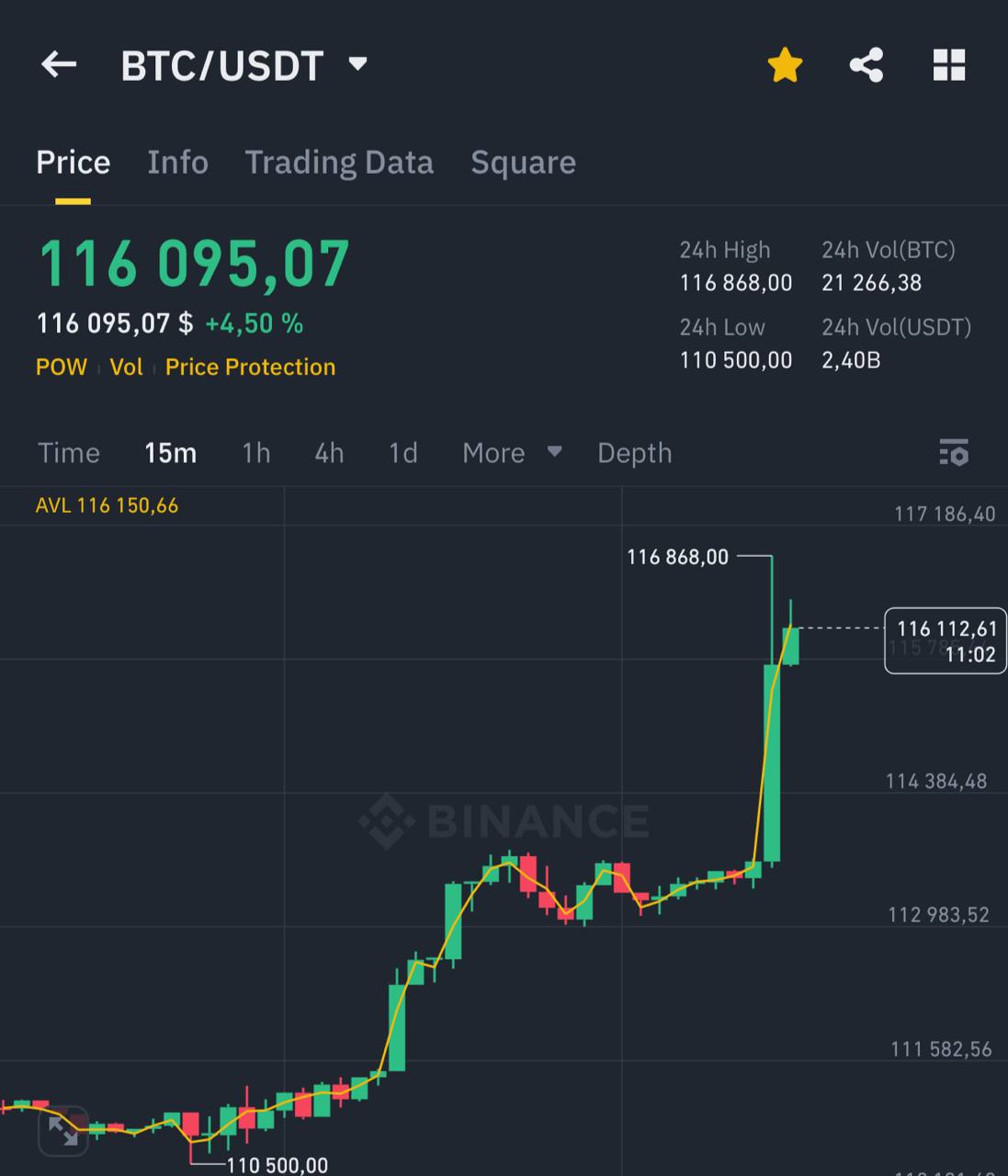The width and height of the screenshot is (1008, 1176).
Task: Open the Price Protection tag
Action: [x=250, y=367]
